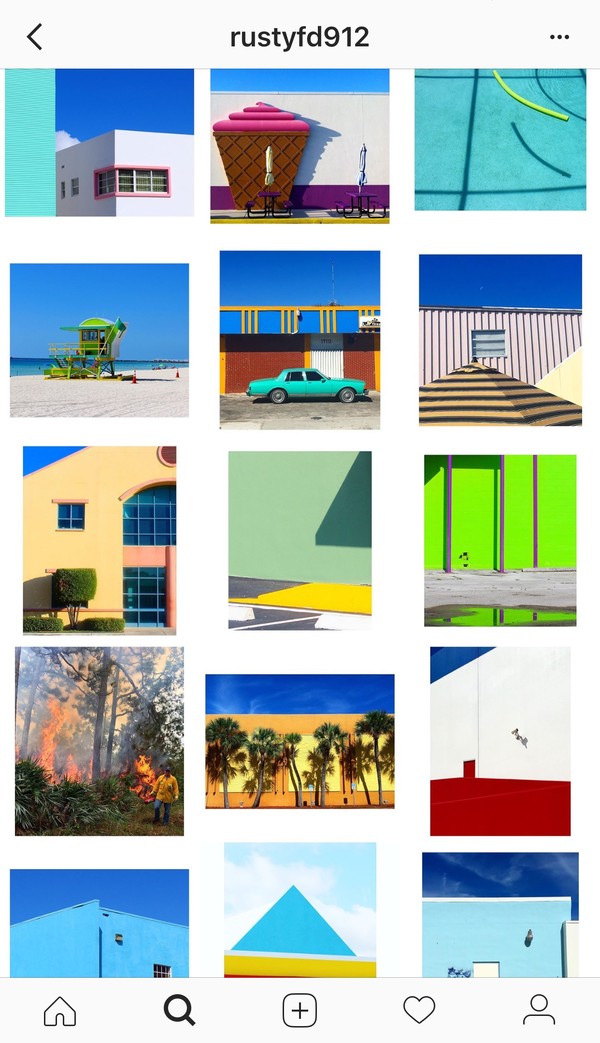Open the blue triangle roof photo
Viewport: 600px width, 1043px height.
point(299,910)
